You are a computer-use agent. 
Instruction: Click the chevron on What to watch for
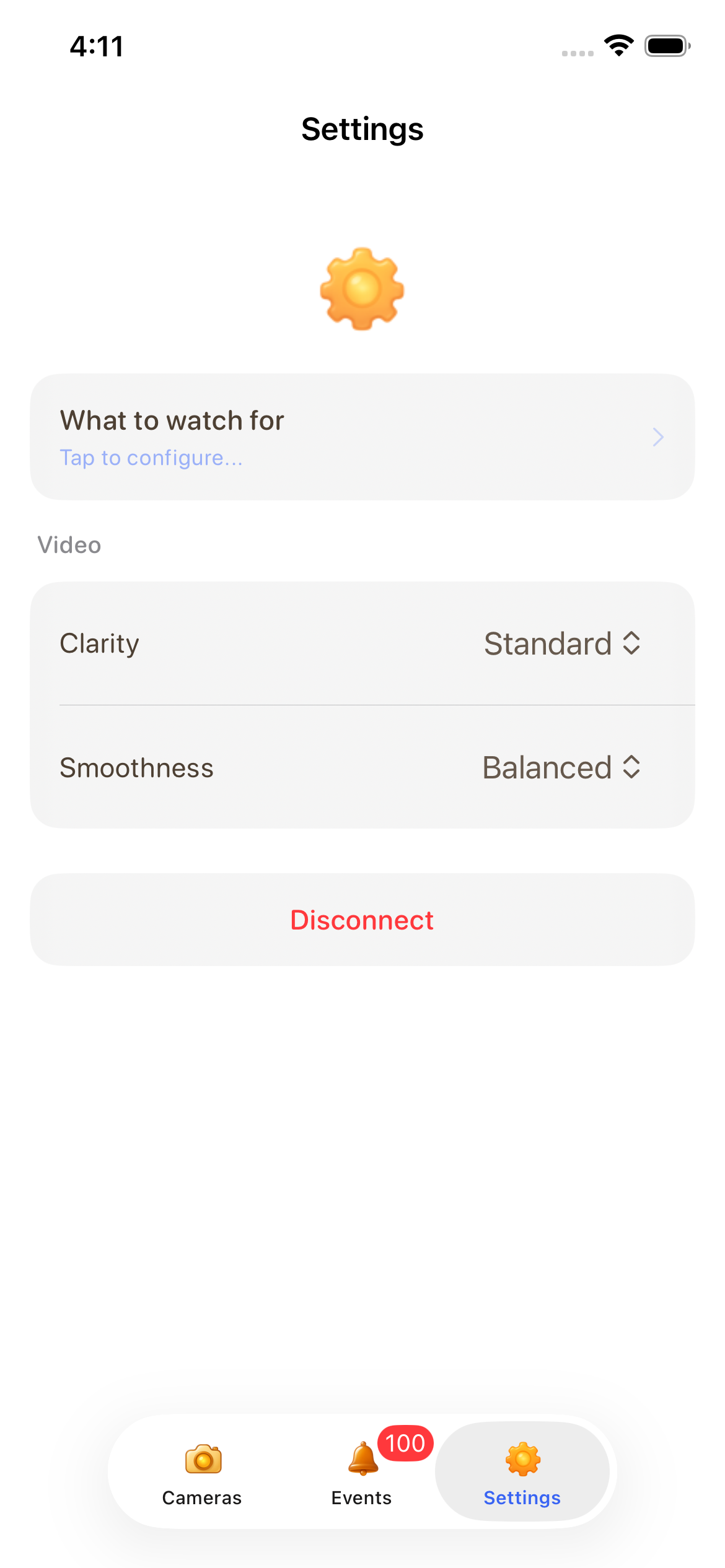[x=658, y=437]
